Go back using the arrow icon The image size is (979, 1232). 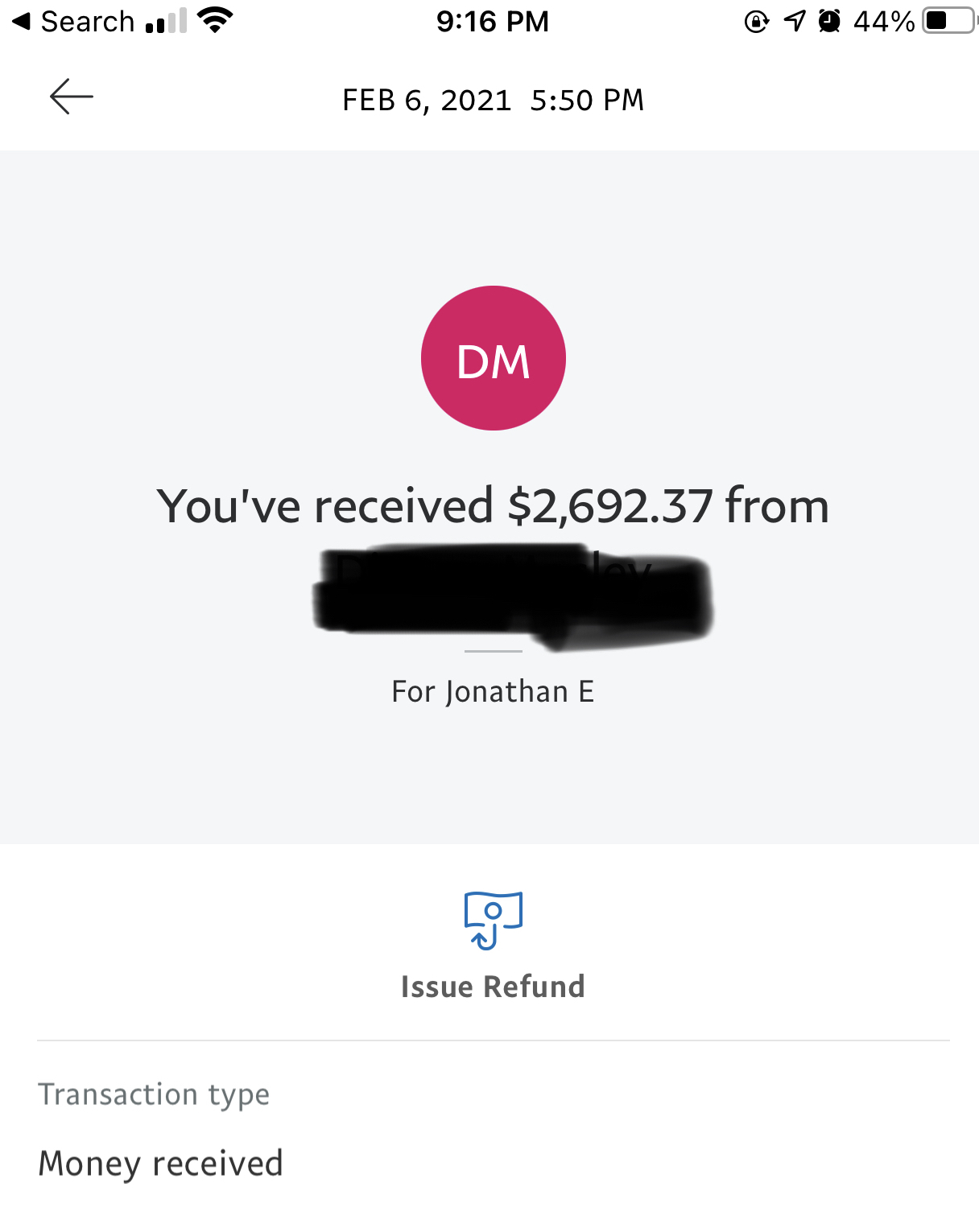tap(72, 97)
